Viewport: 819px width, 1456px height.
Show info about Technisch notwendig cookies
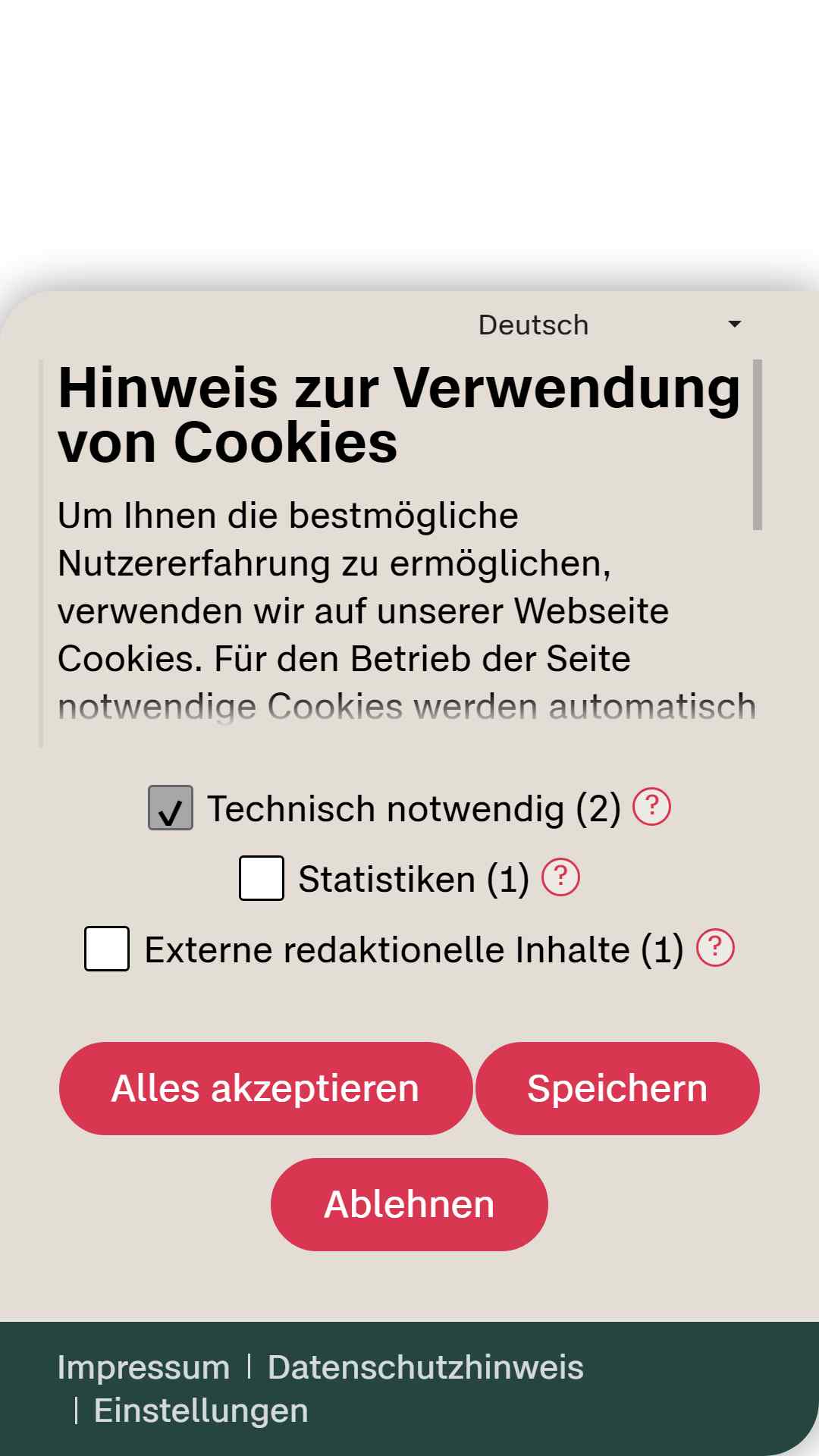[x=651, y=807]
